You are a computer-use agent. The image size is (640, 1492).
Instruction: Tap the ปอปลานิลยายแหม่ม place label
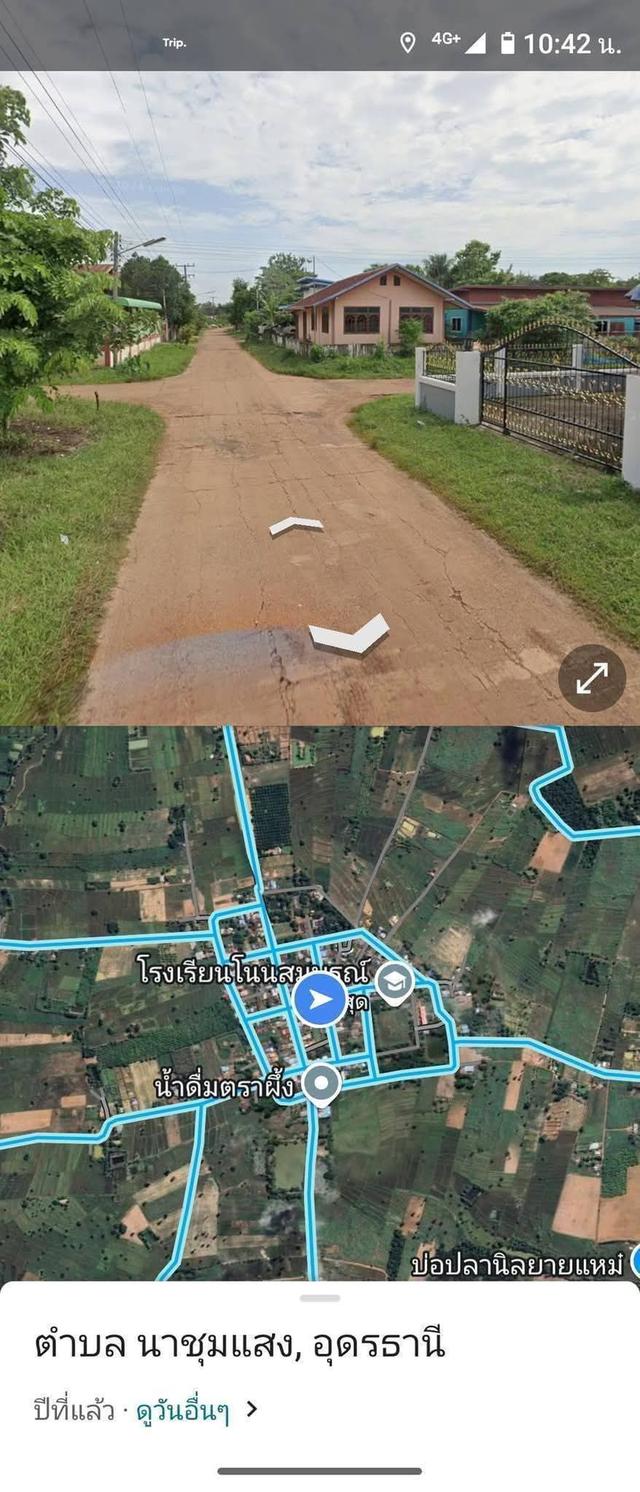coord(517,1265)
